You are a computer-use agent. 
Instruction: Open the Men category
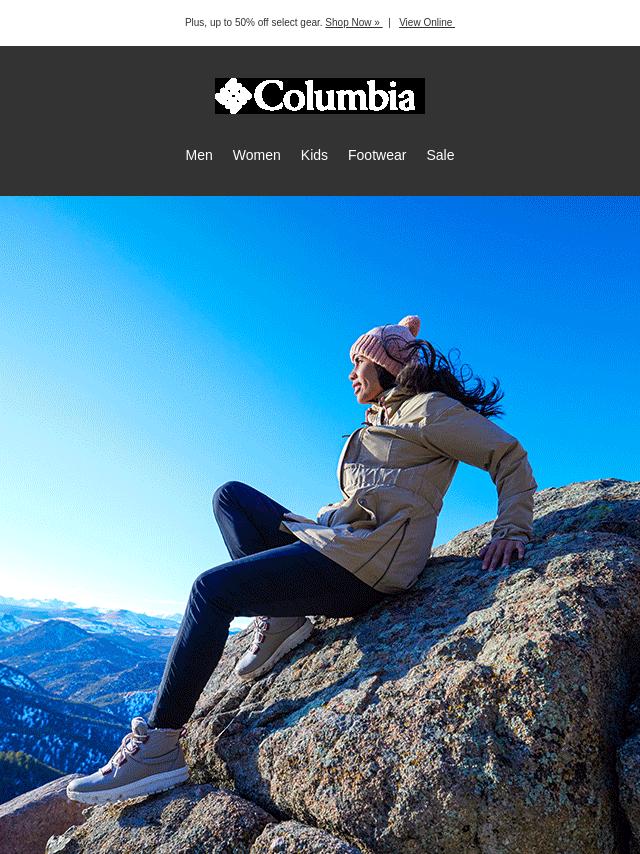[199, 155]
